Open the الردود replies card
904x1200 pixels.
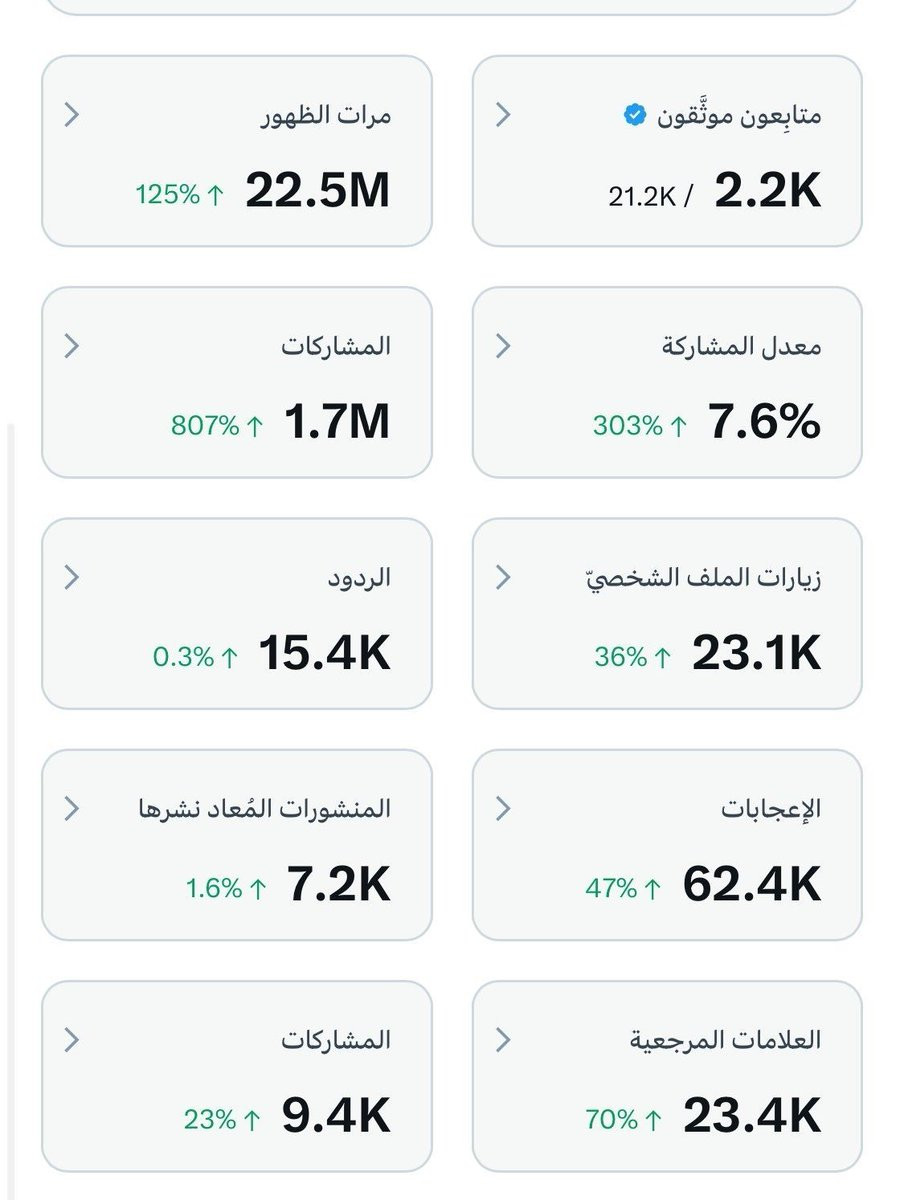pyautogui.click(x=237, y=613)
